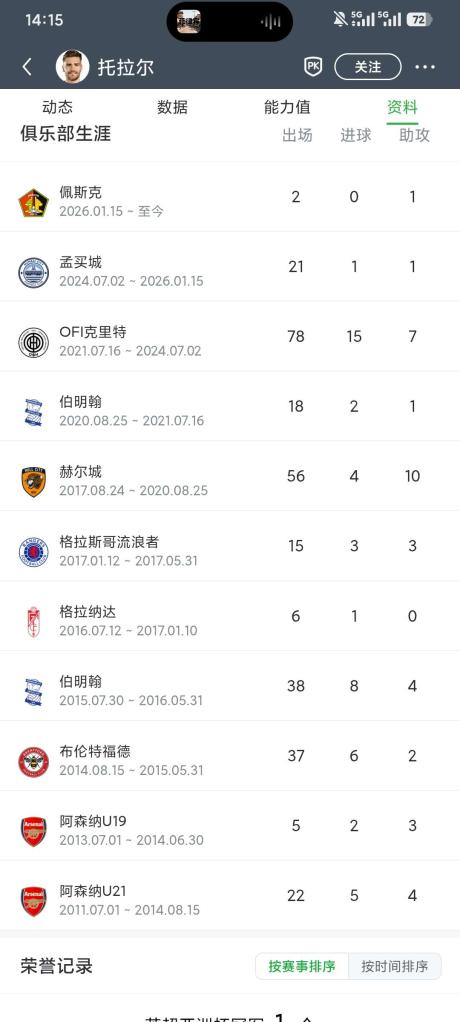
Task: Open the three-dot overflow menu
Action: (425, 66)
